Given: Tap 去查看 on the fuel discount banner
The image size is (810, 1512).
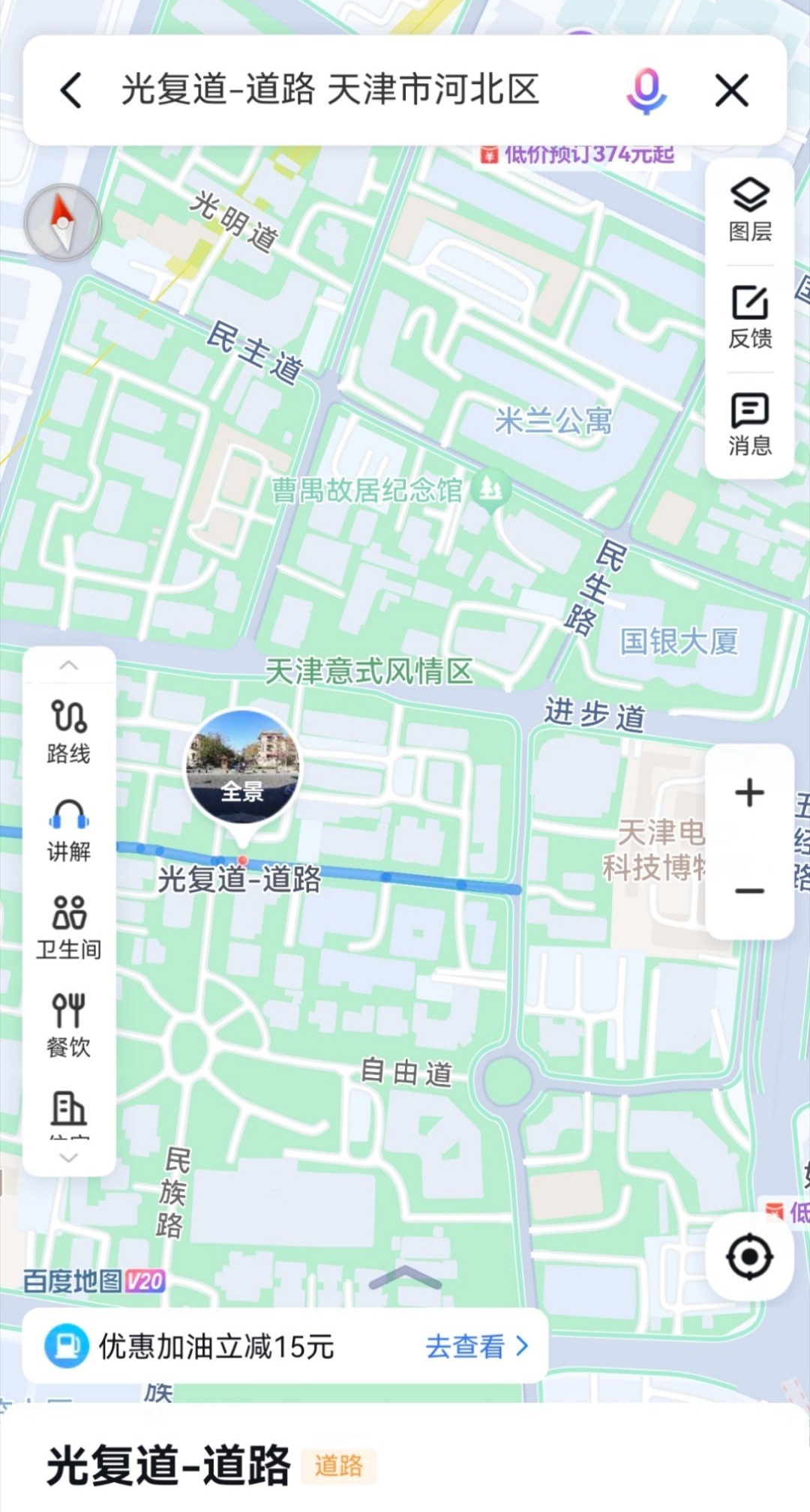Looking at the screenshot, I should [x=476, y=1346].
